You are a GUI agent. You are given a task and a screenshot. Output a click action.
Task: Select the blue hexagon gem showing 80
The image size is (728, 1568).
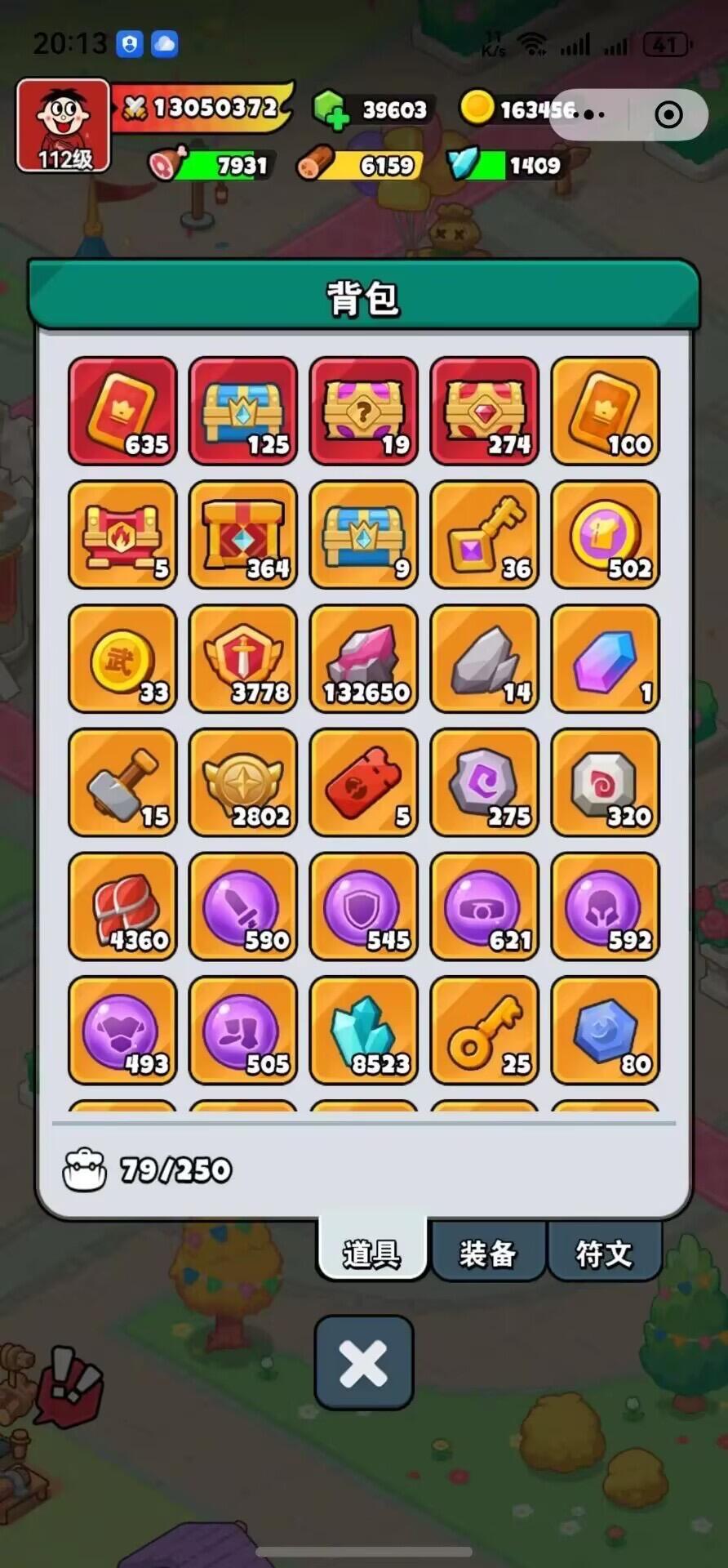[605, 1031]
